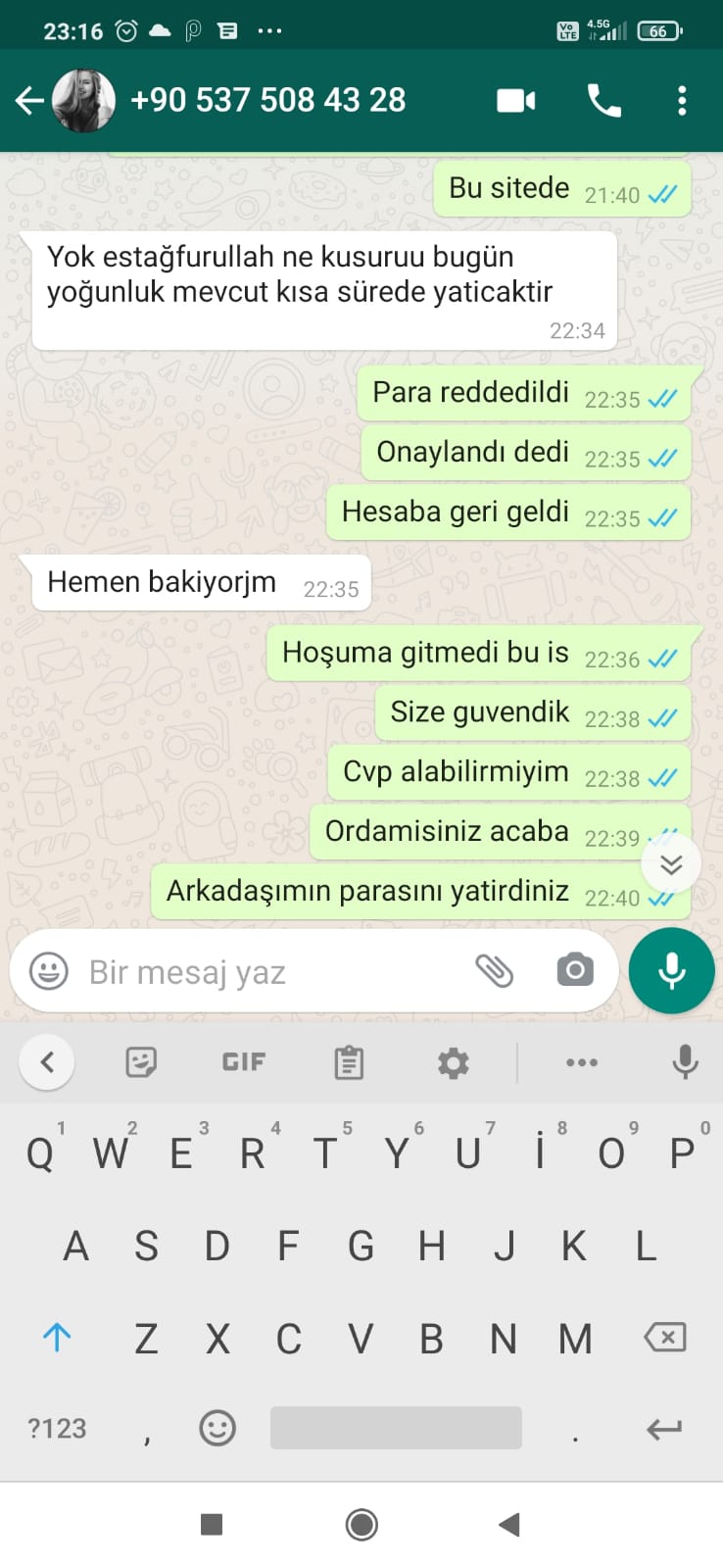The height and width of the screenshot is (1568, 723).
Task: Go back to the chat list
Action: point(29,100)
